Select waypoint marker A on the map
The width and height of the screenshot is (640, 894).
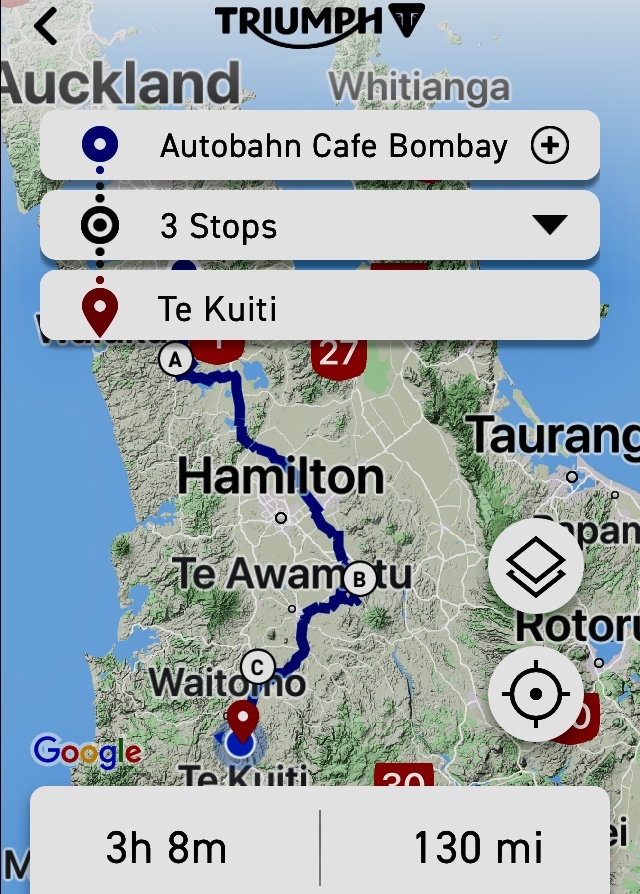(176, 360)
